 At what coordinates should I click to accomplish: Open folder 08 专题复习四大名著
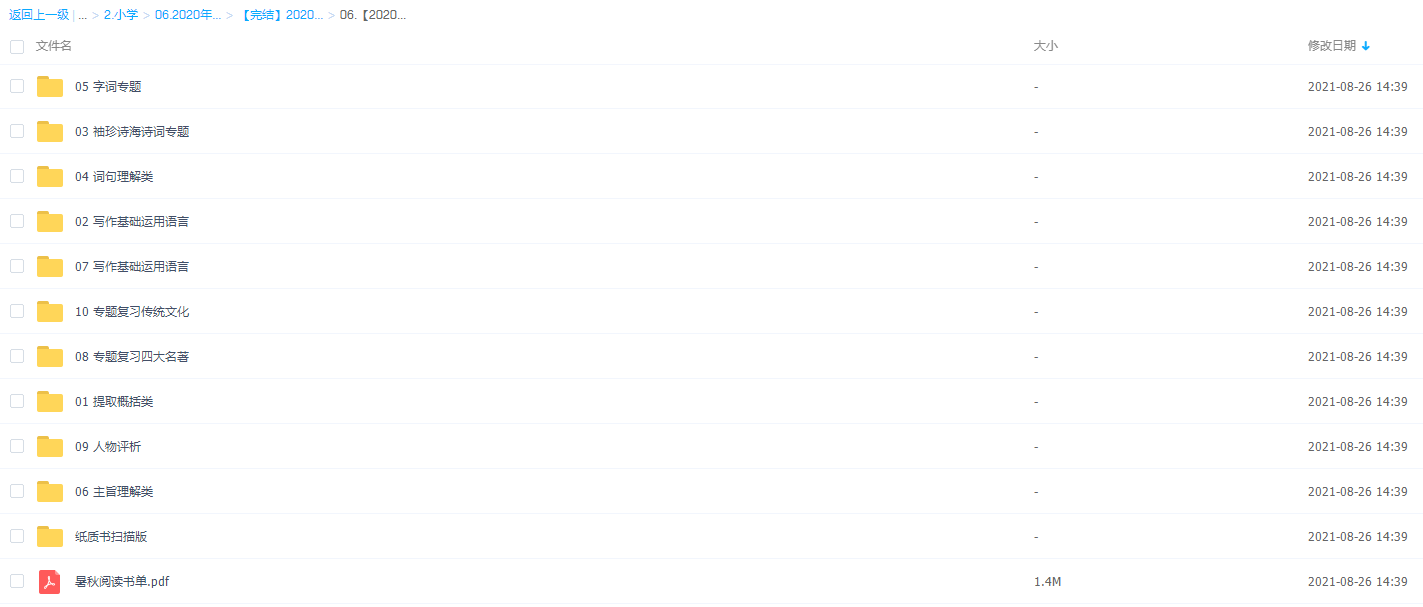click(131, 357)
